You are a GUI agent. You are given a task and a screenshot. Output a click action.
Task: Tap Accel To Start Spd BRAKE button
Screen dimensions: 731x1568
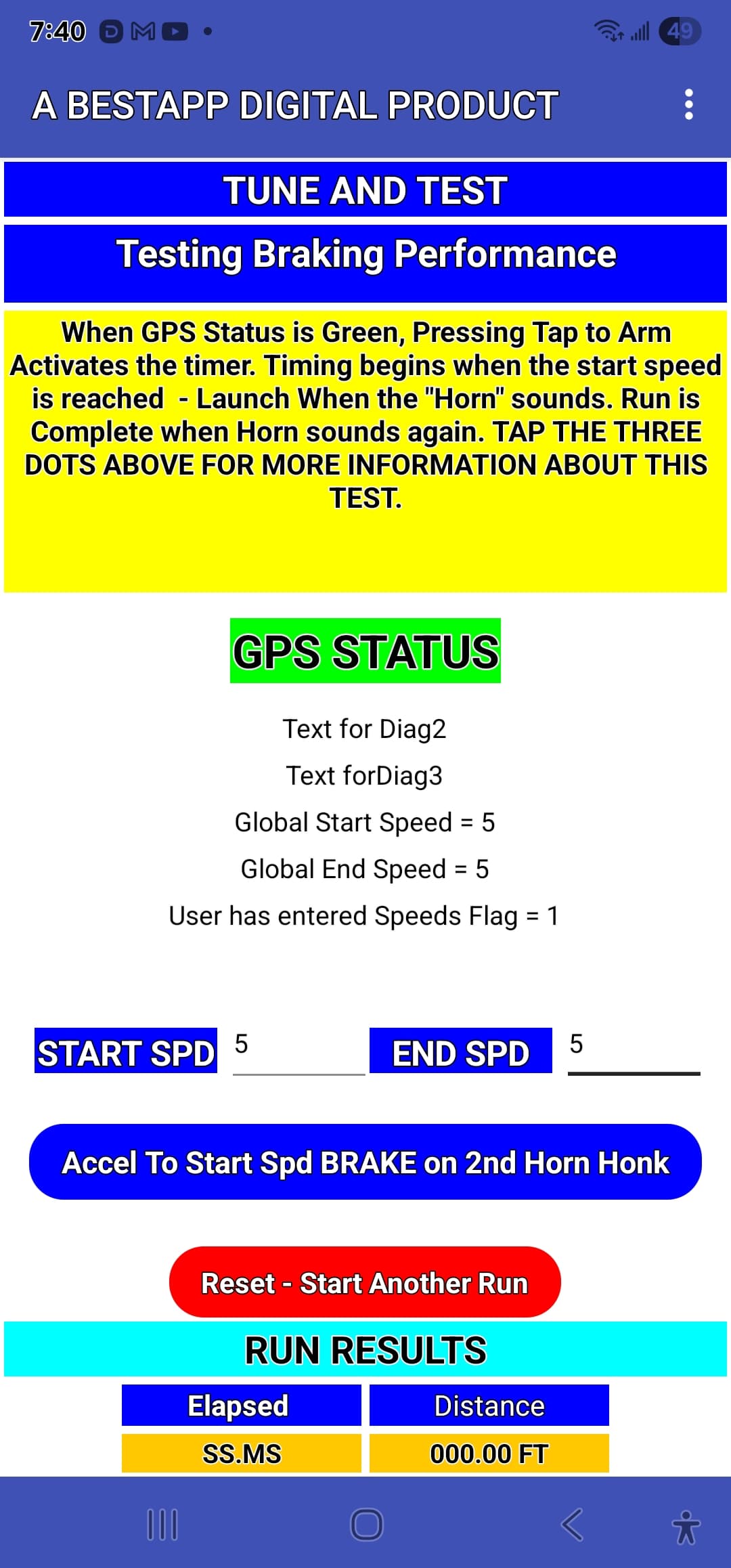pyautogui.click(x=365, y=1162)
